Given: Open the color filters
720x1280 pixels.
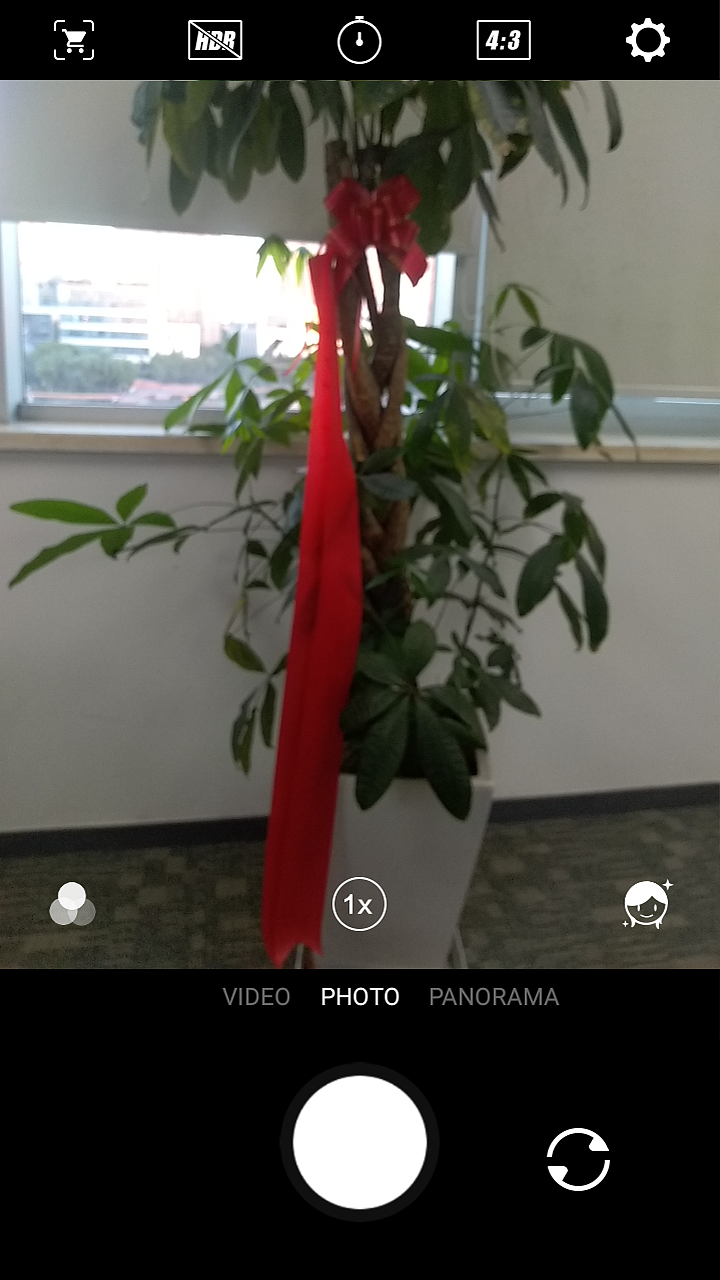Looking at the screenshot, I should (72, 904).
